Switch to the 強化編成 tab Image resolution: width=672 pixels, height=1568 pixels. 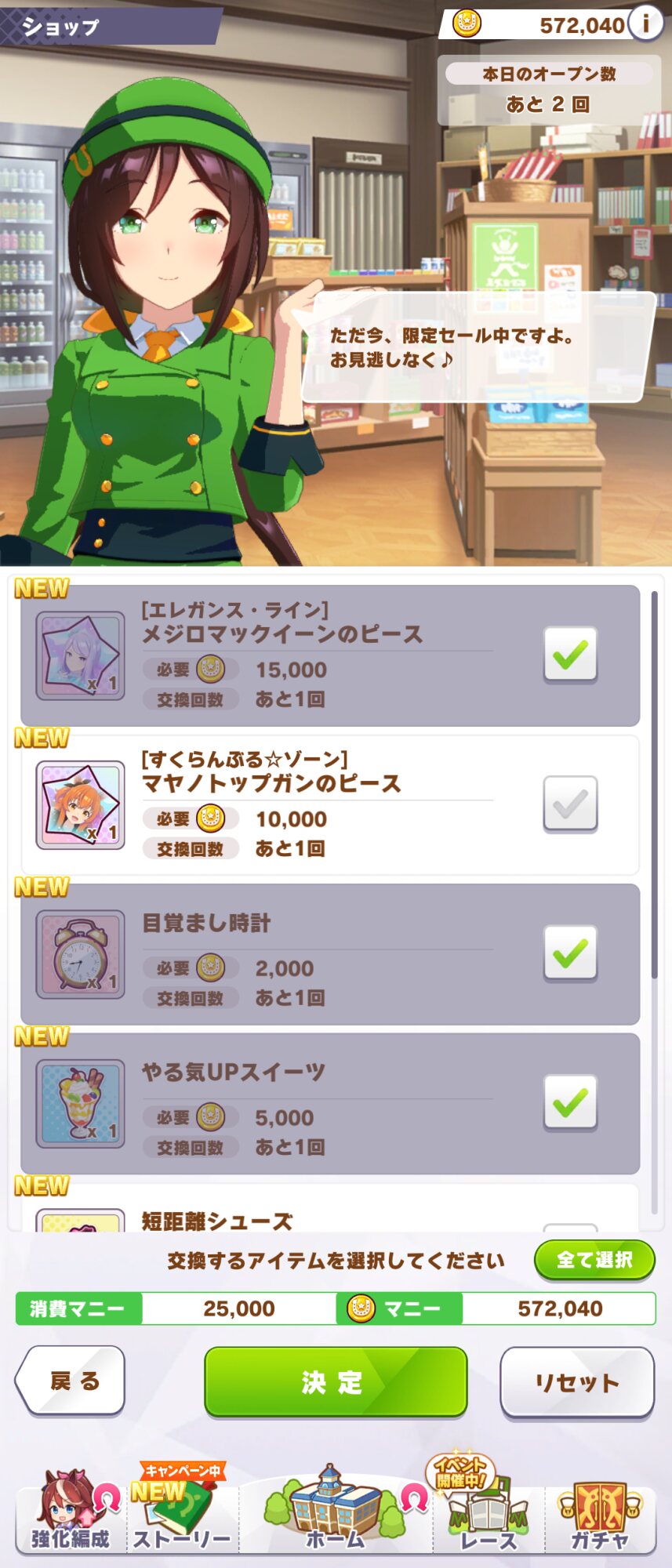[x=71, y=1513]
